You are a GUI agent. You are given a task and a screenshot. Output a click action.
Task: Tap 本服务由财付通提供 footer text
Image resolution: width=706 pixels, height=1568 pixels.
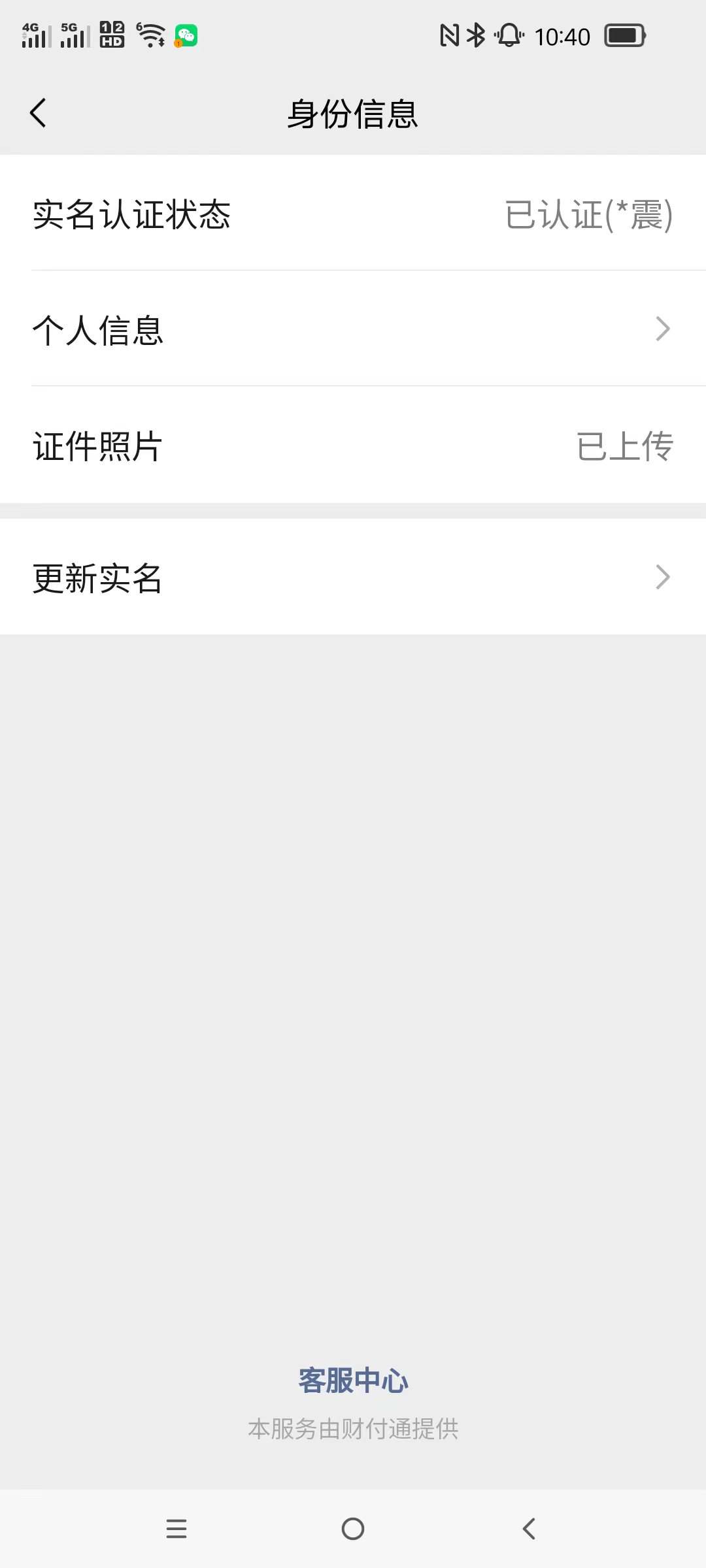point(353,1428)
